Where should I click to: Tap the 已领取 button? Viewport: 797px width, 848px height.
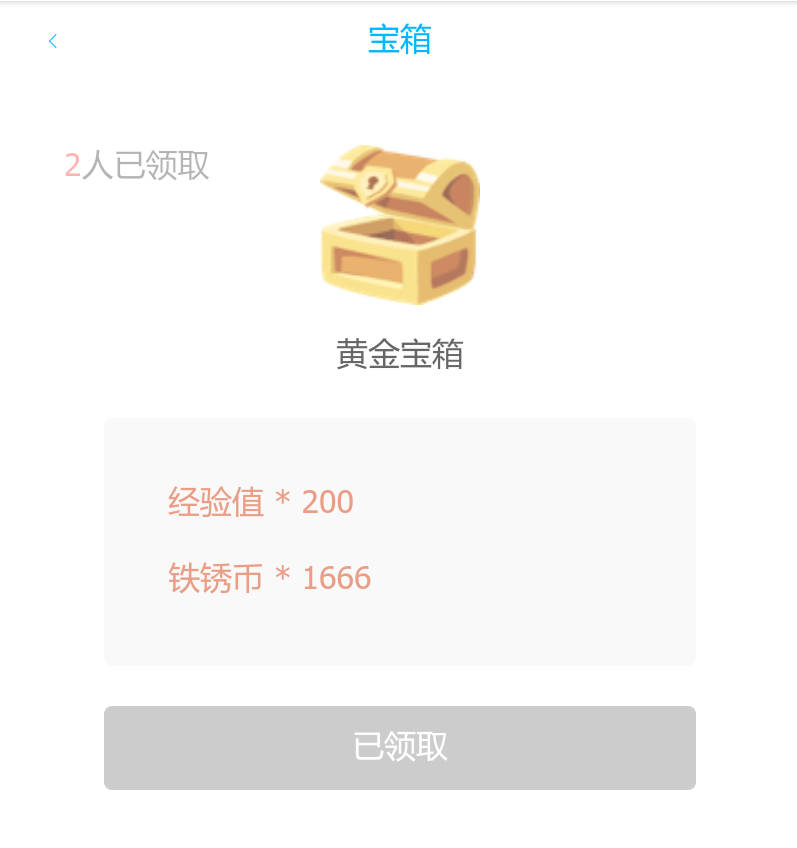click(x=399, y=747)
